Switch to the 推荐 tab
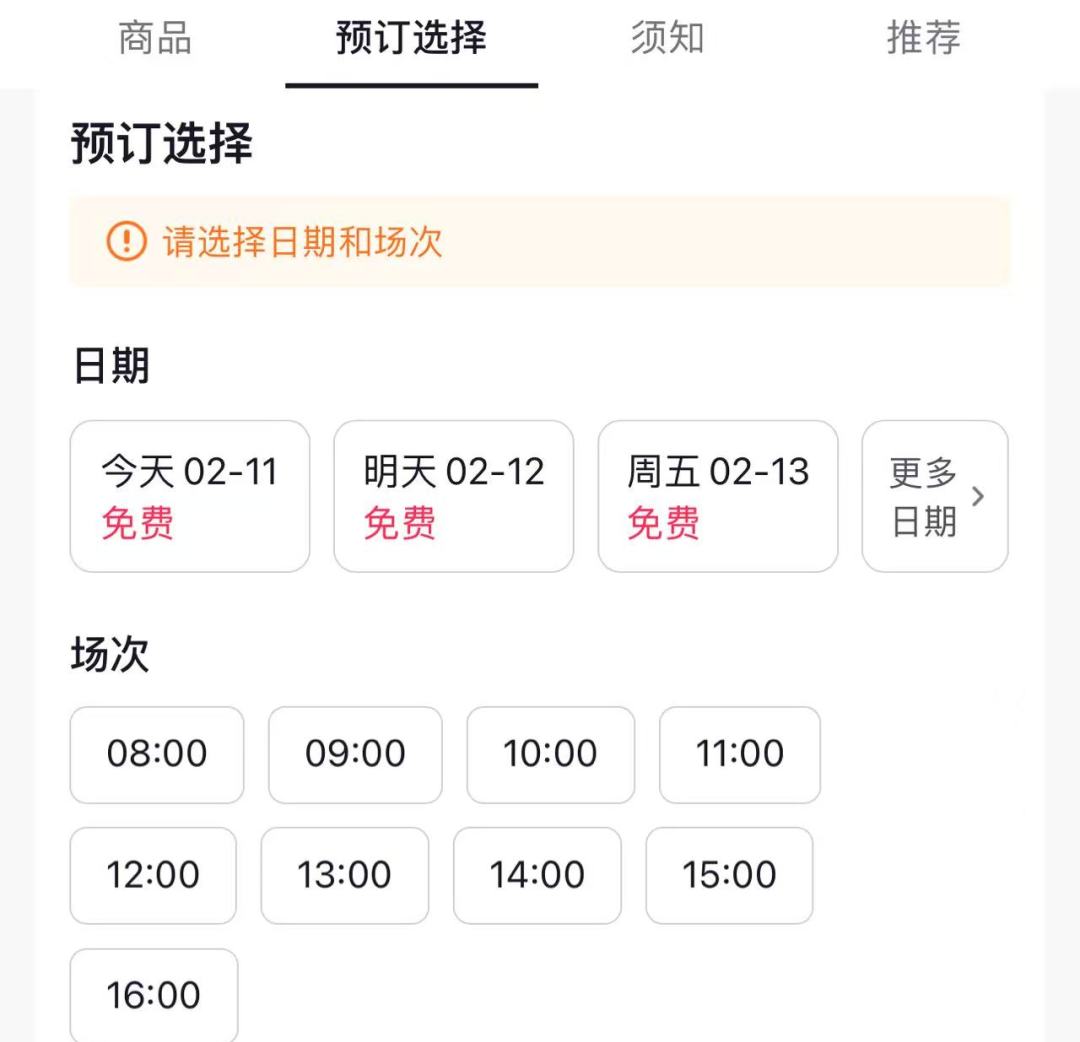 (x=923, y=39)
